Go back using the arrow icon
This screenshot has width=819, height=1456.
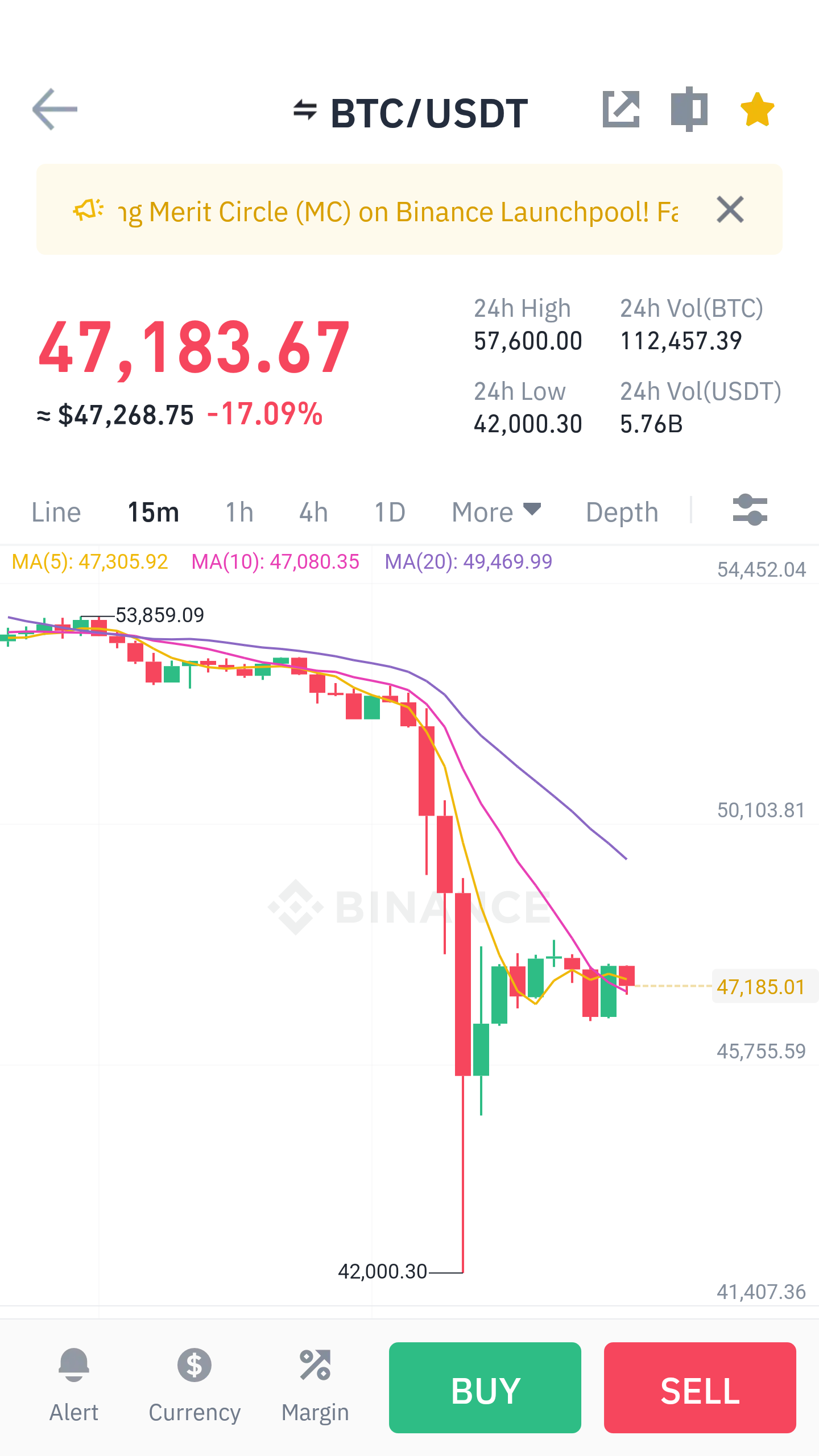point(55,109)
